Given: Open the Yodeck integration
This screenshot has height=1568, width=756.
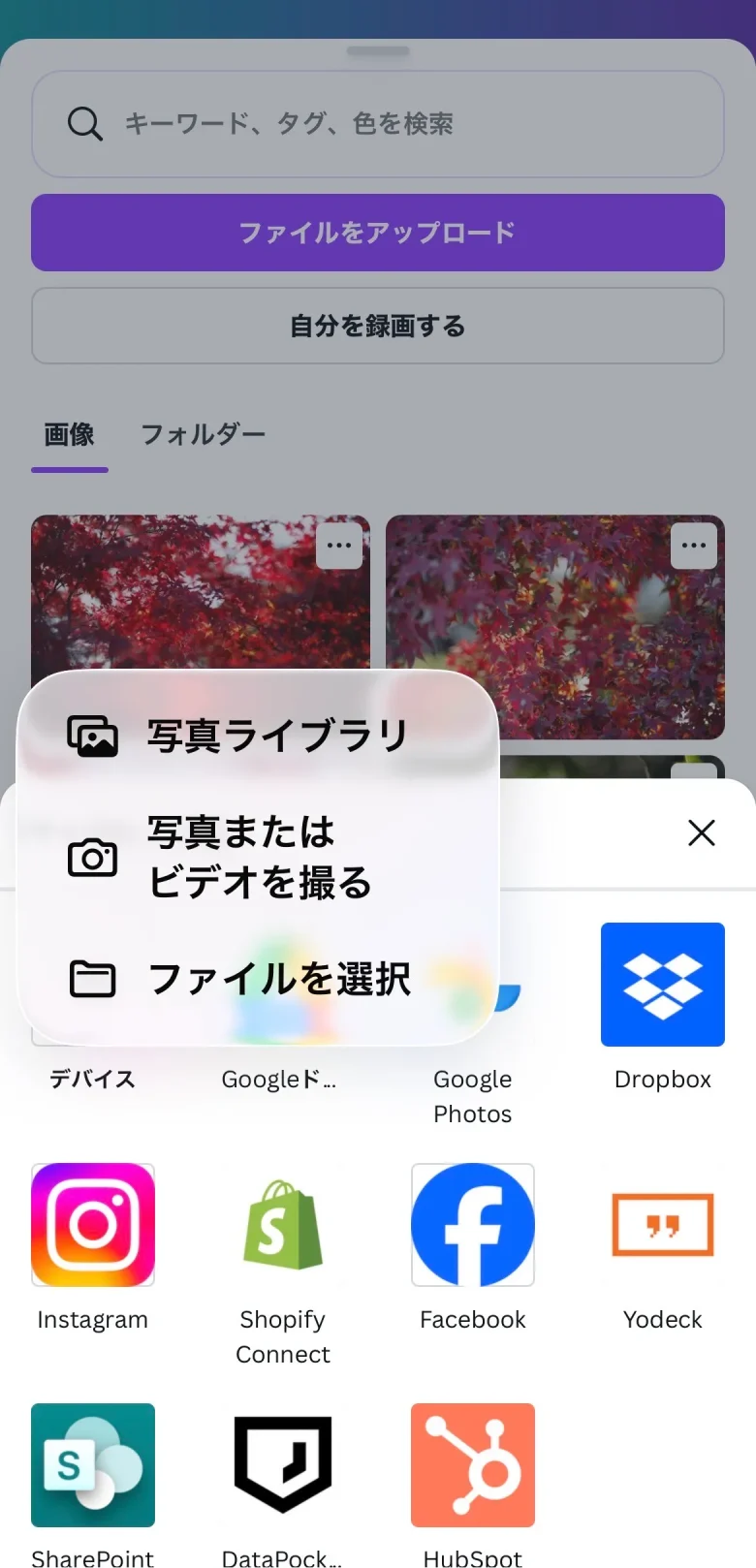Looking at the screenshot, I should (x=662, y=1224).
